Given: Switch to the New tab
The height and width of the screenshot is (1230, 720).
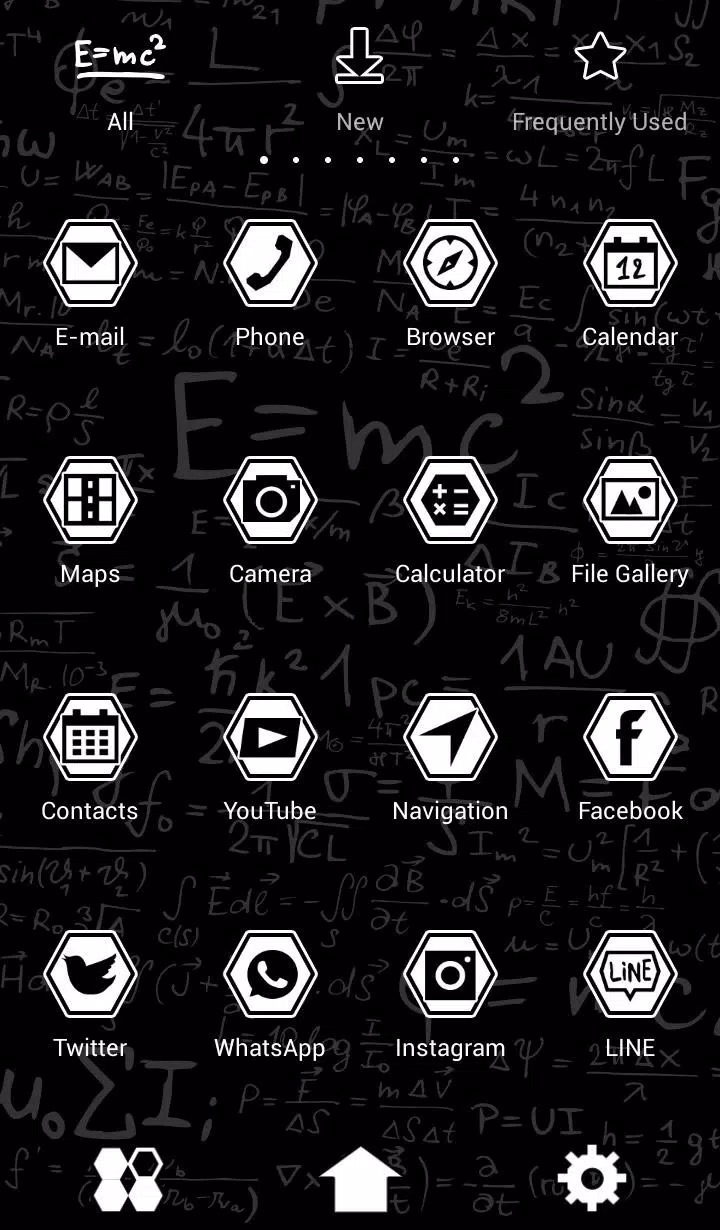Looking at the screenshot, I should (x=360, y=85).
